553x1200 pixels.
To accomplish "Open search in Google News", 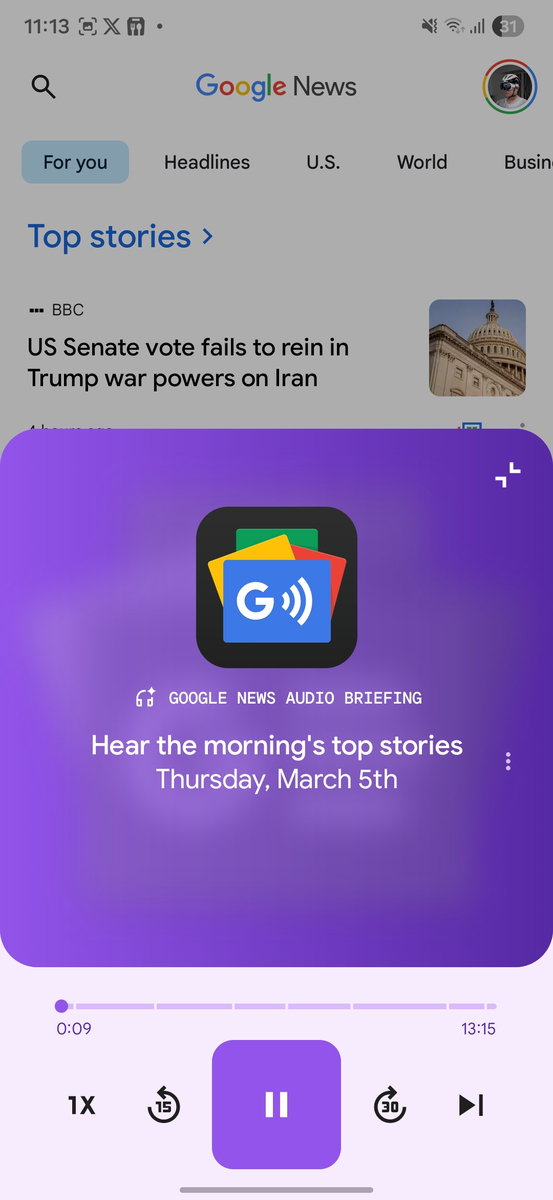I will (43, 87).
